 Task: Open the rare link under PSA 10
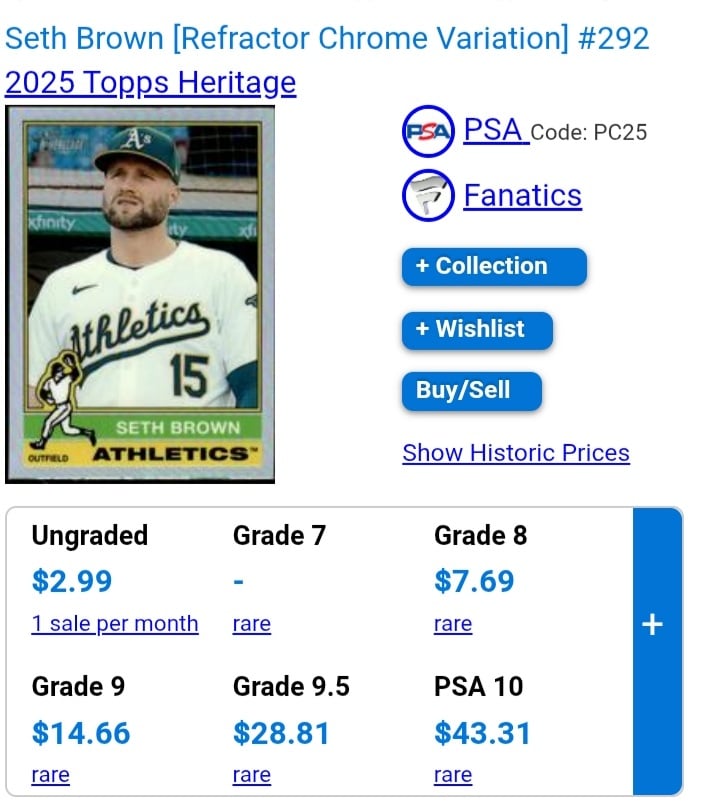452,775
